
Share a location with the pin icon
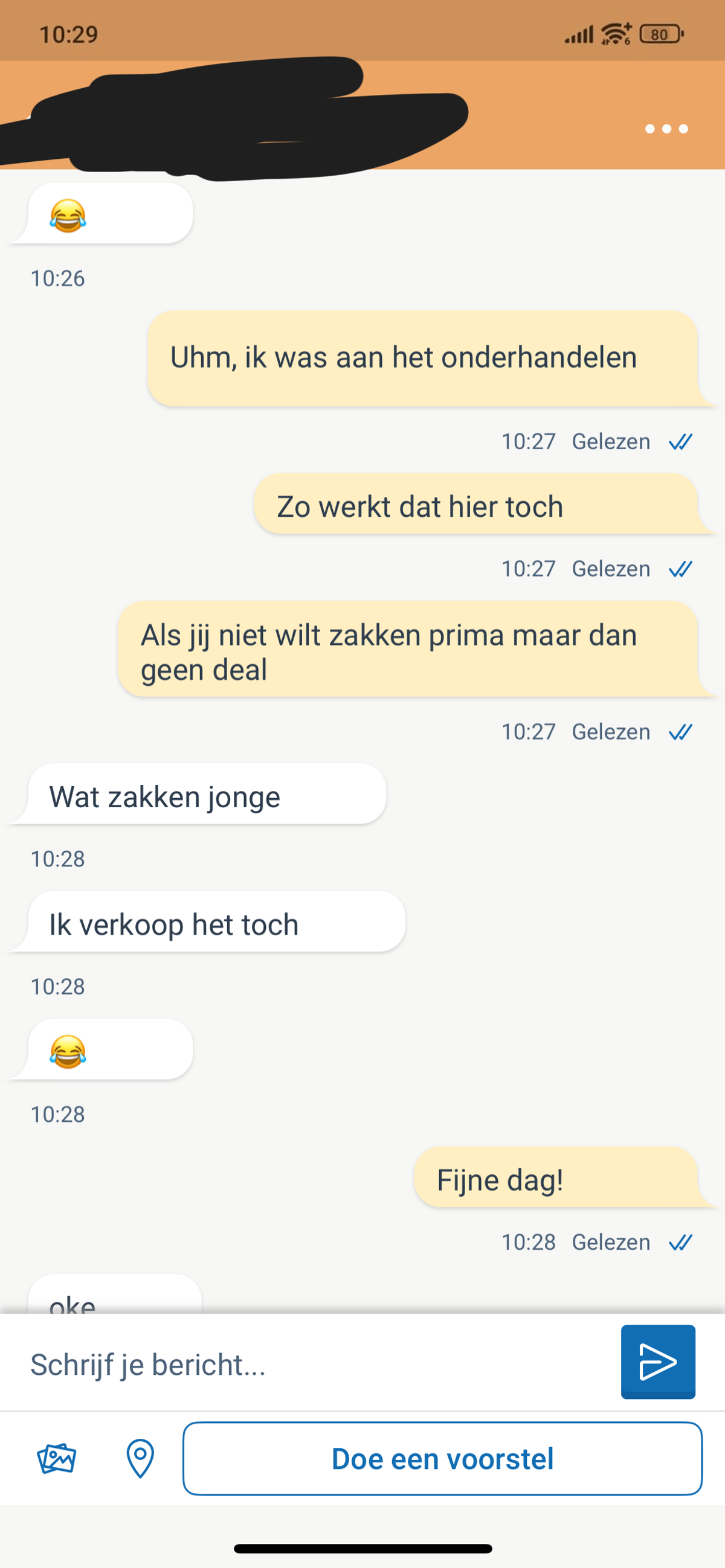click(x=140, y=1459)
